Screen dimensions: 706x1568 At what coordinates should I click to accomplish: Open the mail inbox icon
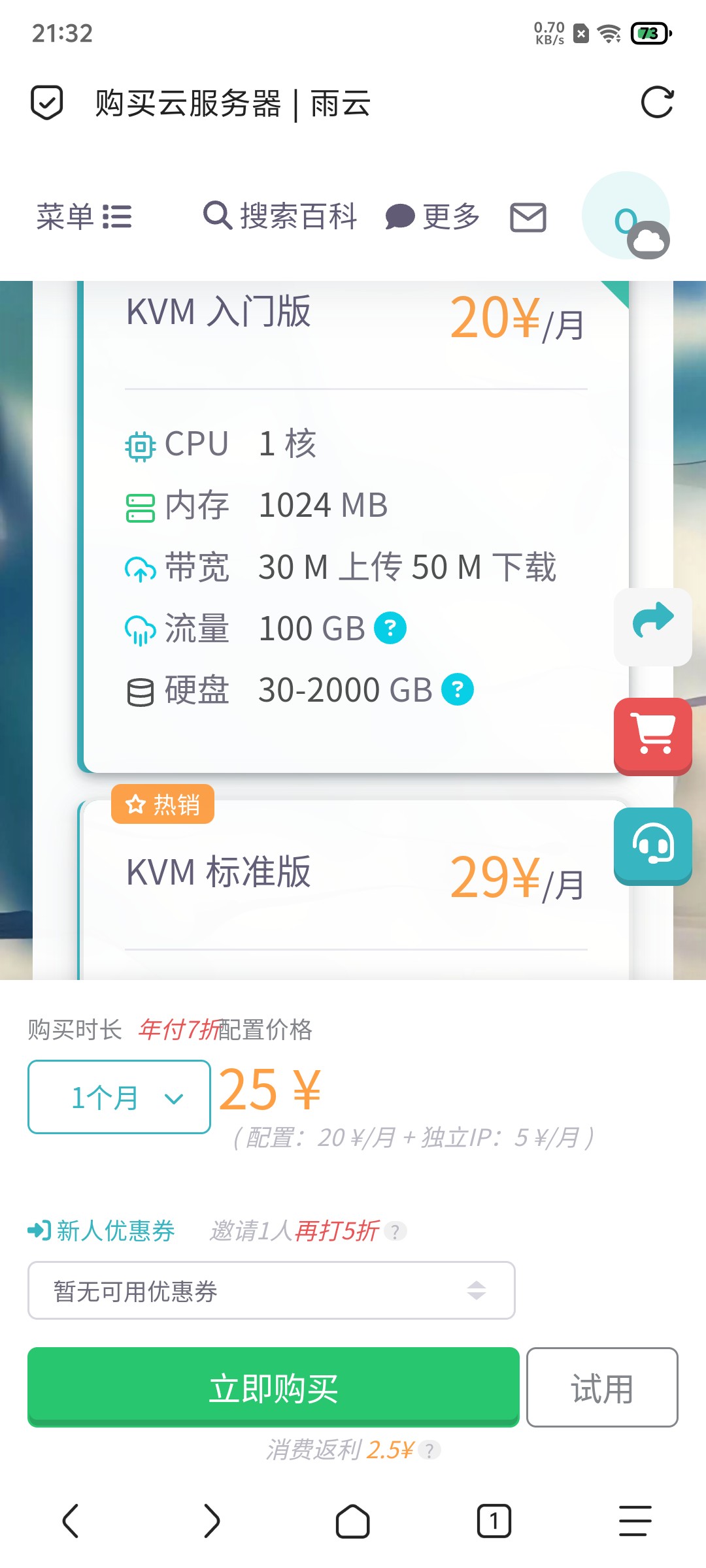click(528, 217)
